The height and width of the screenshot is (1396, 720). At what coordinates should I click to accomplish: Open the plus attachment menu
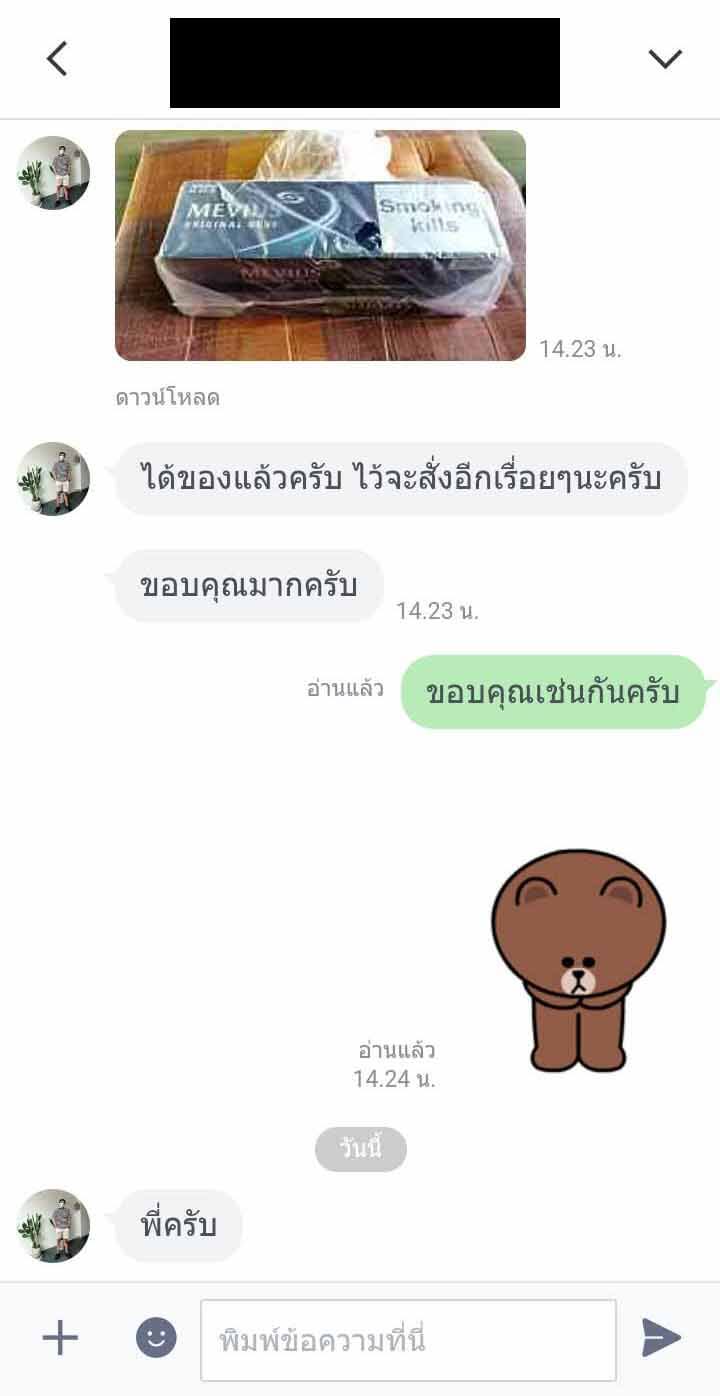(60, 1338)
